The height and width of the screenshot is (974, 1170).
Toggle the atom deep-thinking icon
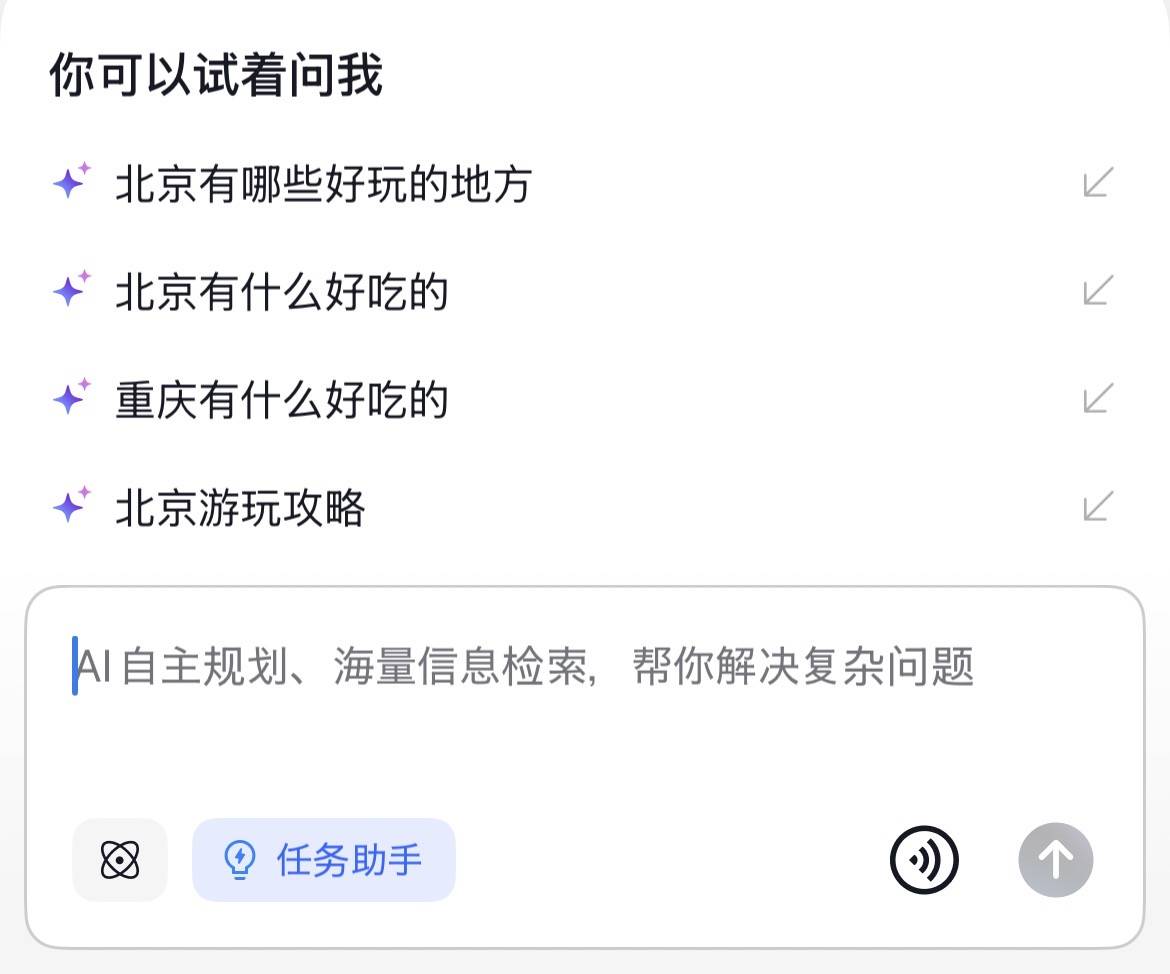[x=120, y=860]
